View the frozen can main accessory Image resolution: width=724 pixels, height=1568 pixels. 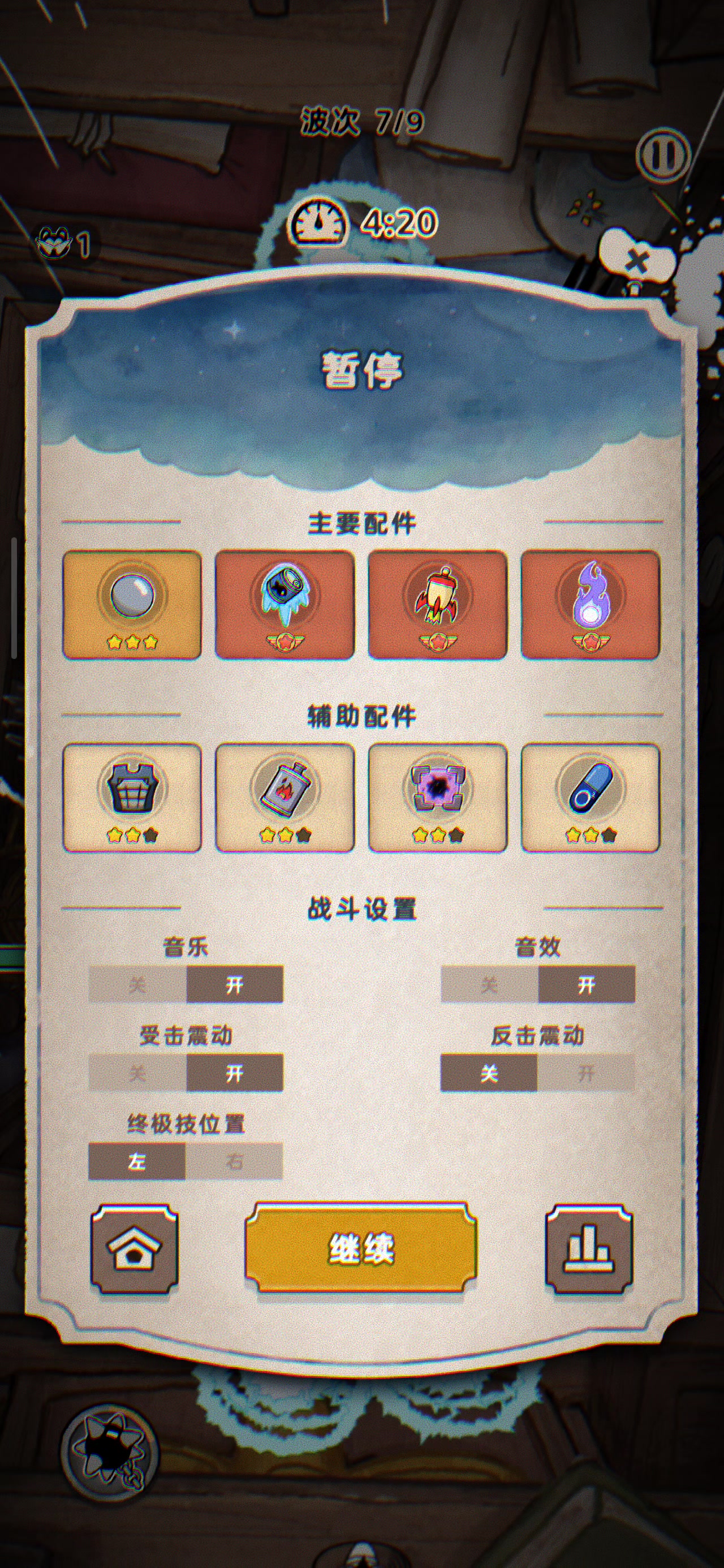(285, 605)
